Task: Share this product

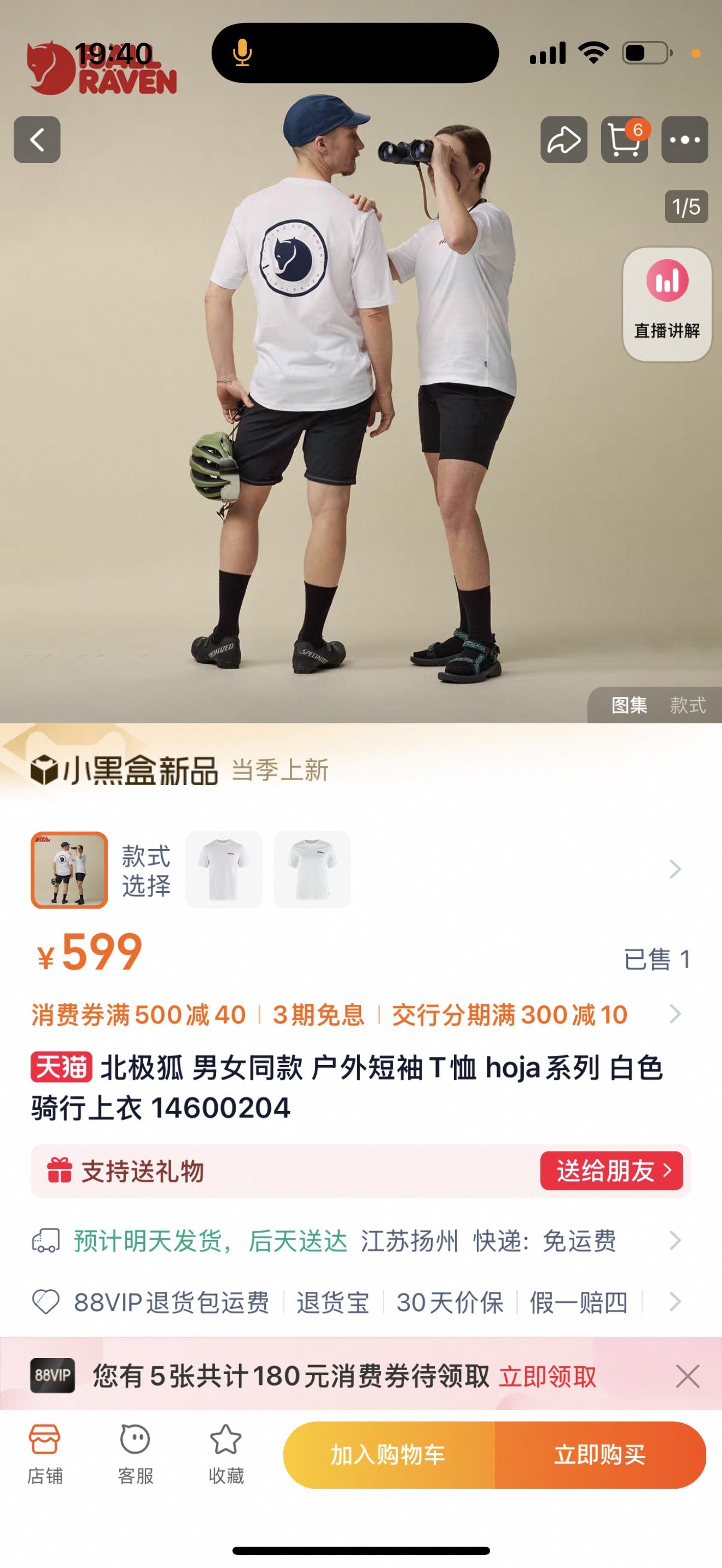Action: click(x=564, y=139)
